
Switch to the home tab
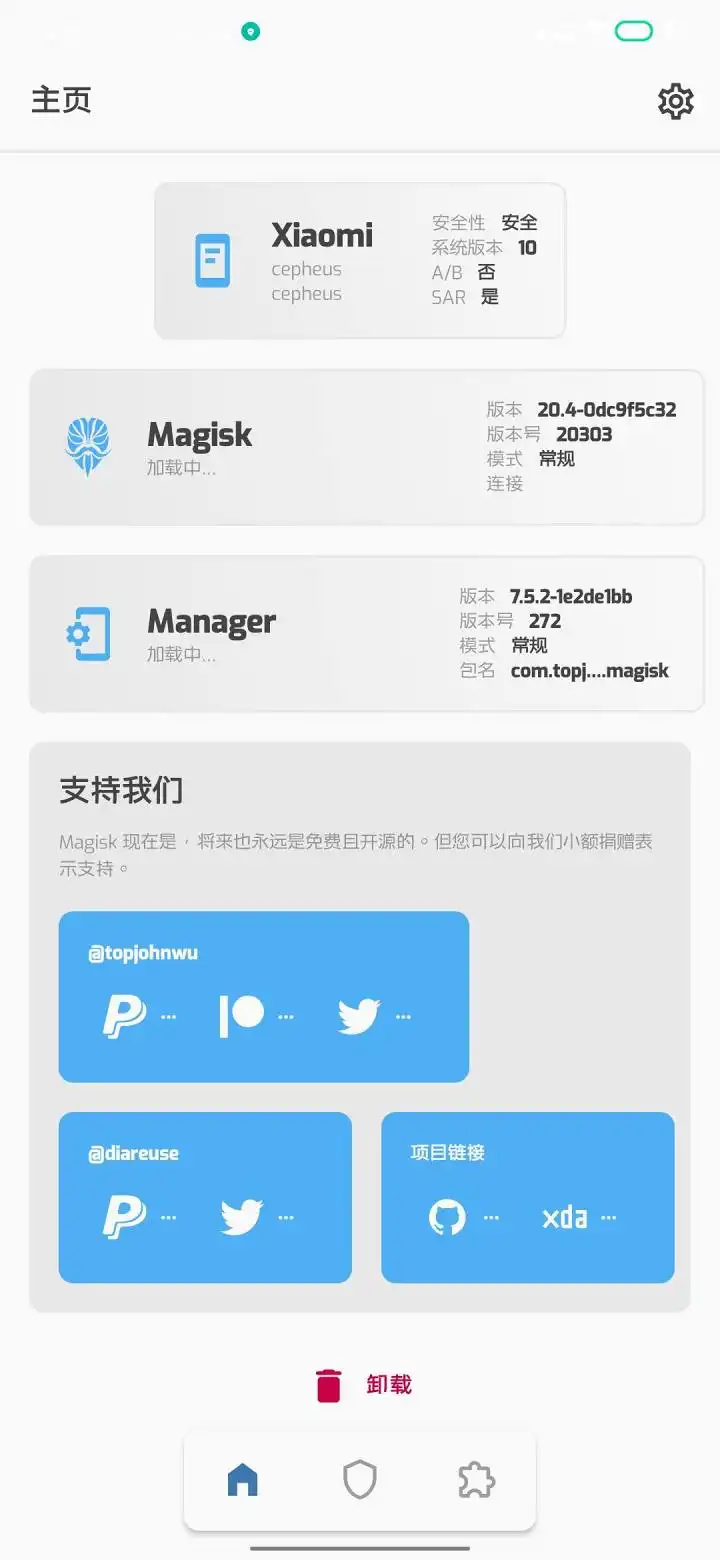point(243,1479)
